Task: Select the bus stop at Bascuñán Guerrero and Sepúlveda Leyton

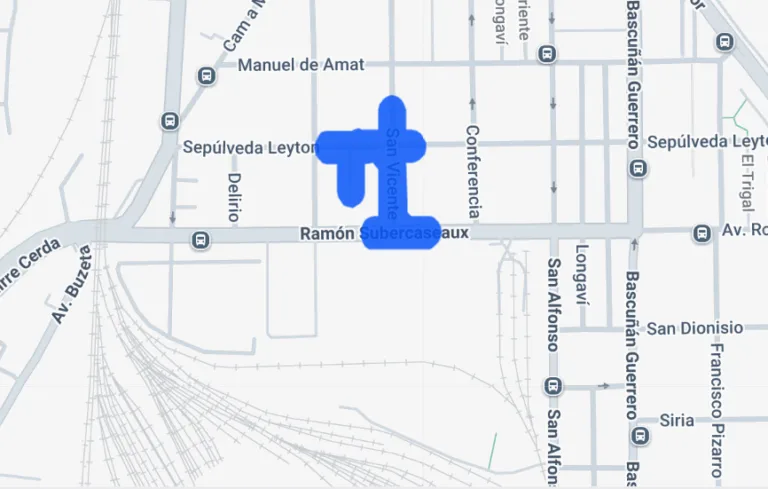Action: pyautogui.click(x=635, y=169)
